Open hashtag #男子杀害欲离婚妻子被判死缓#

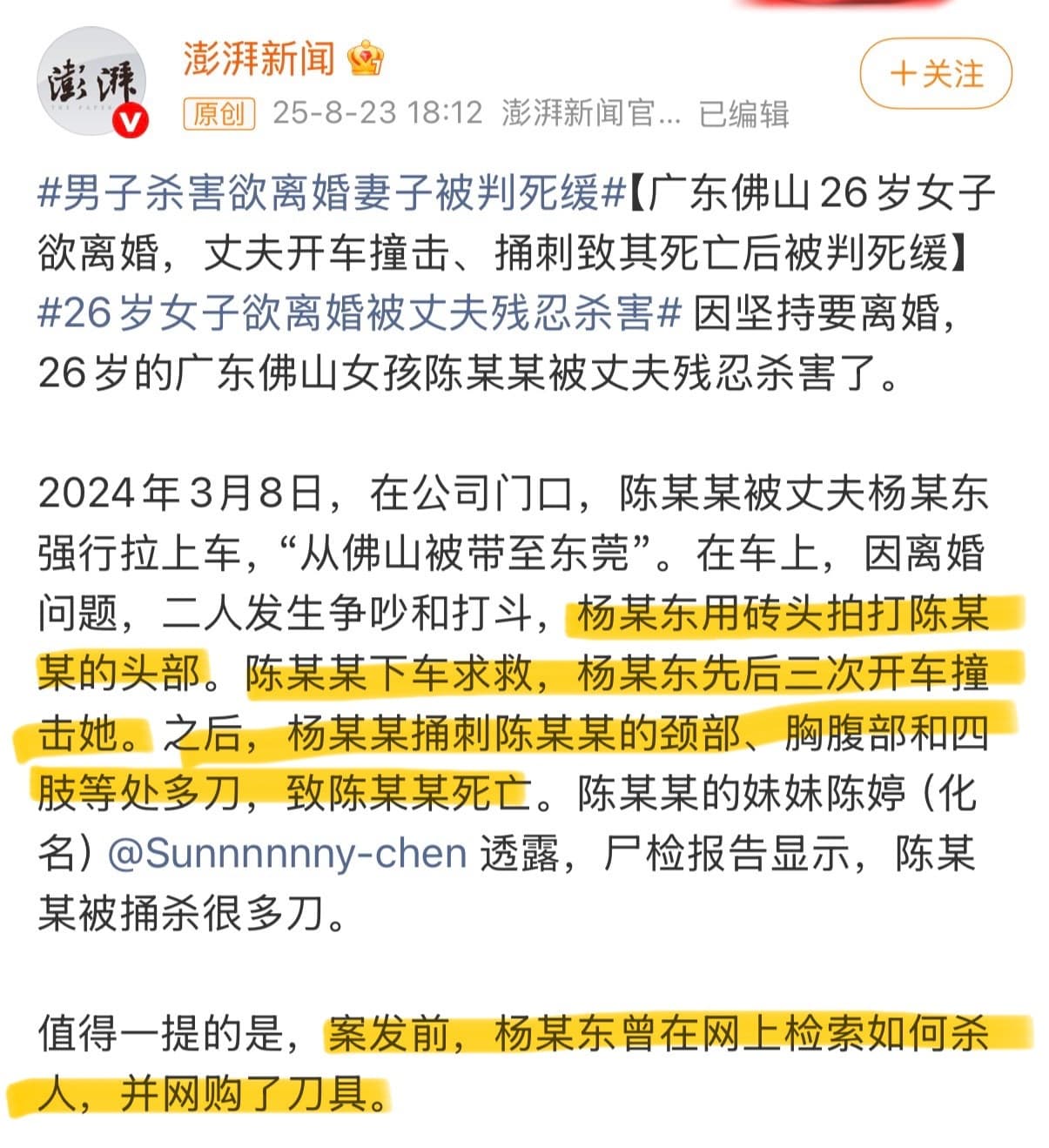click(x=331, y=193)
